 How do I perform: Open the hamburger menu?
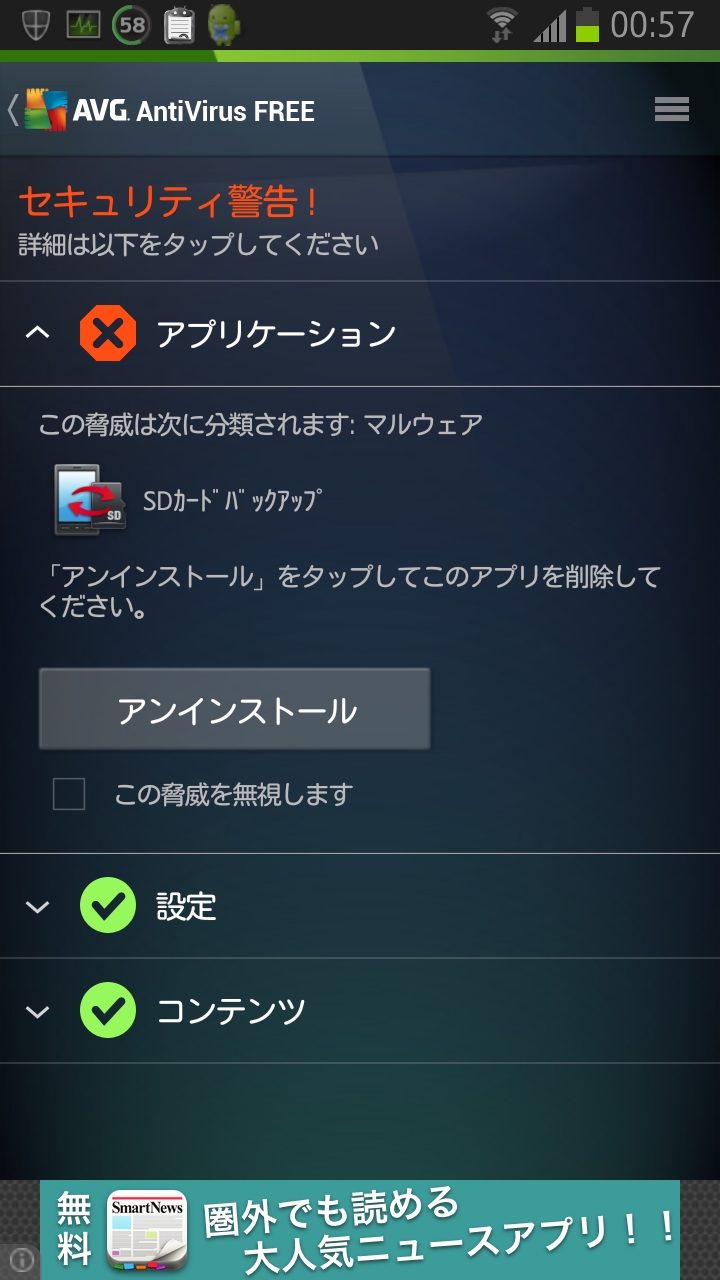(x=672, y=110)
